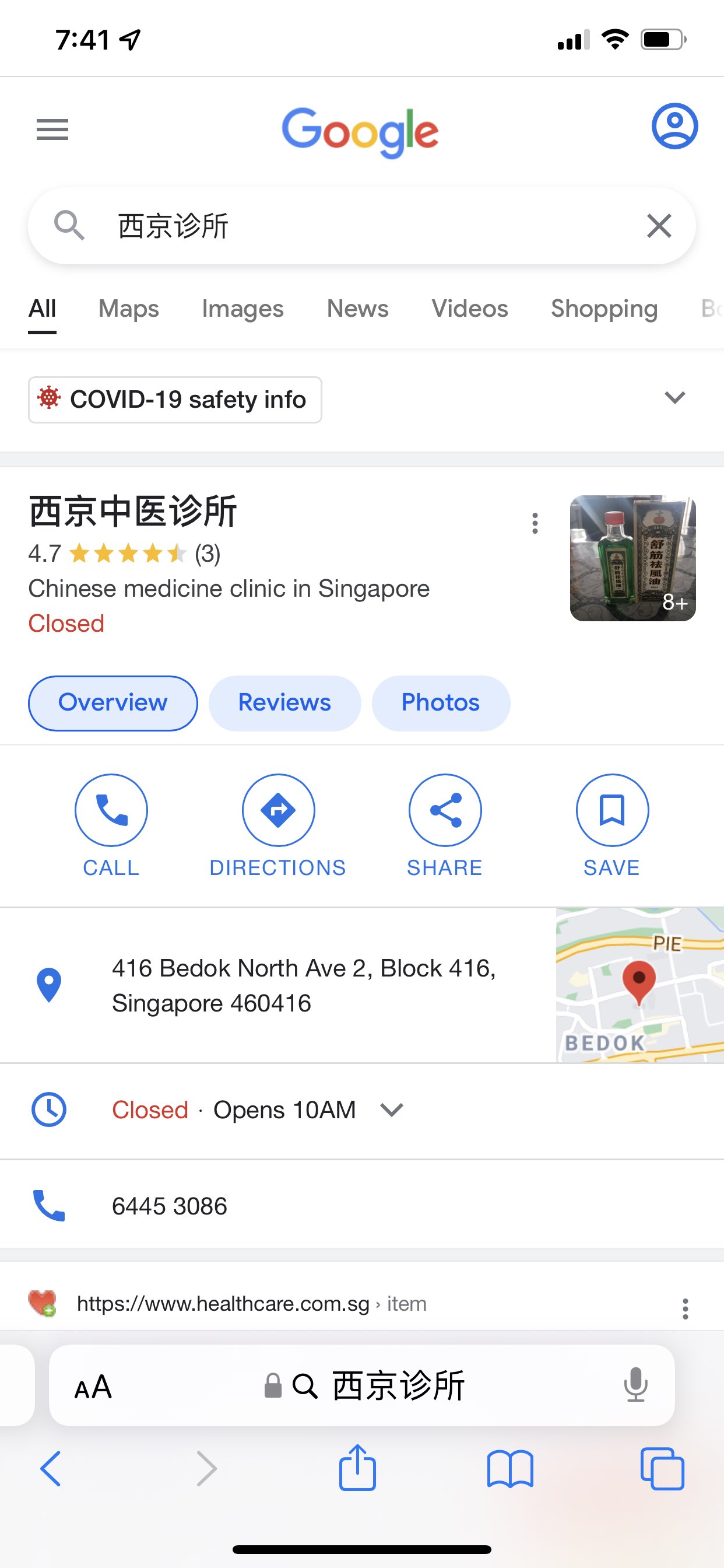
Task: Expand the opening hours dropdown
Action: [391, 1109]
